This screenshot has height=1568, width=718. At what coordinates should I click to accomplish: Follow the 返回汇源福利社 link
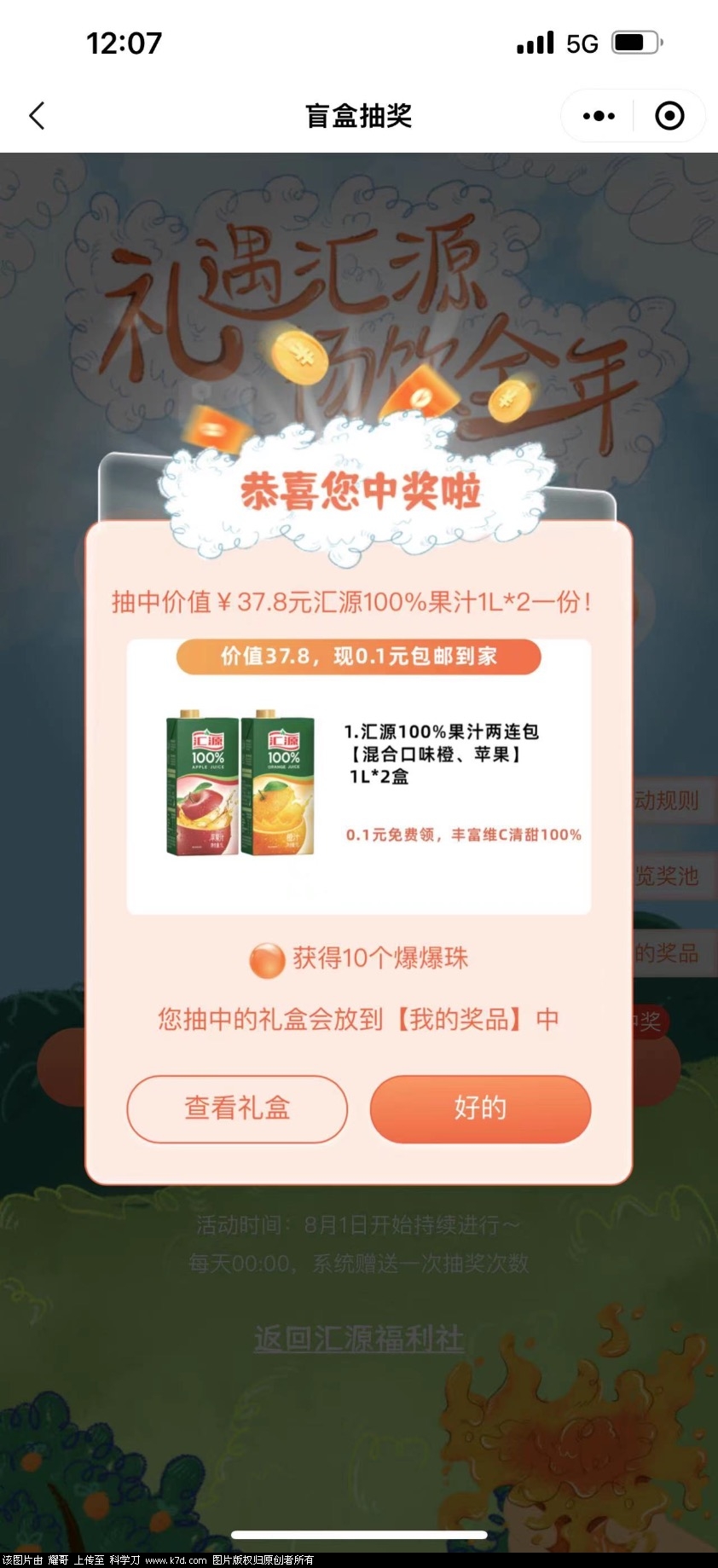358,1338
